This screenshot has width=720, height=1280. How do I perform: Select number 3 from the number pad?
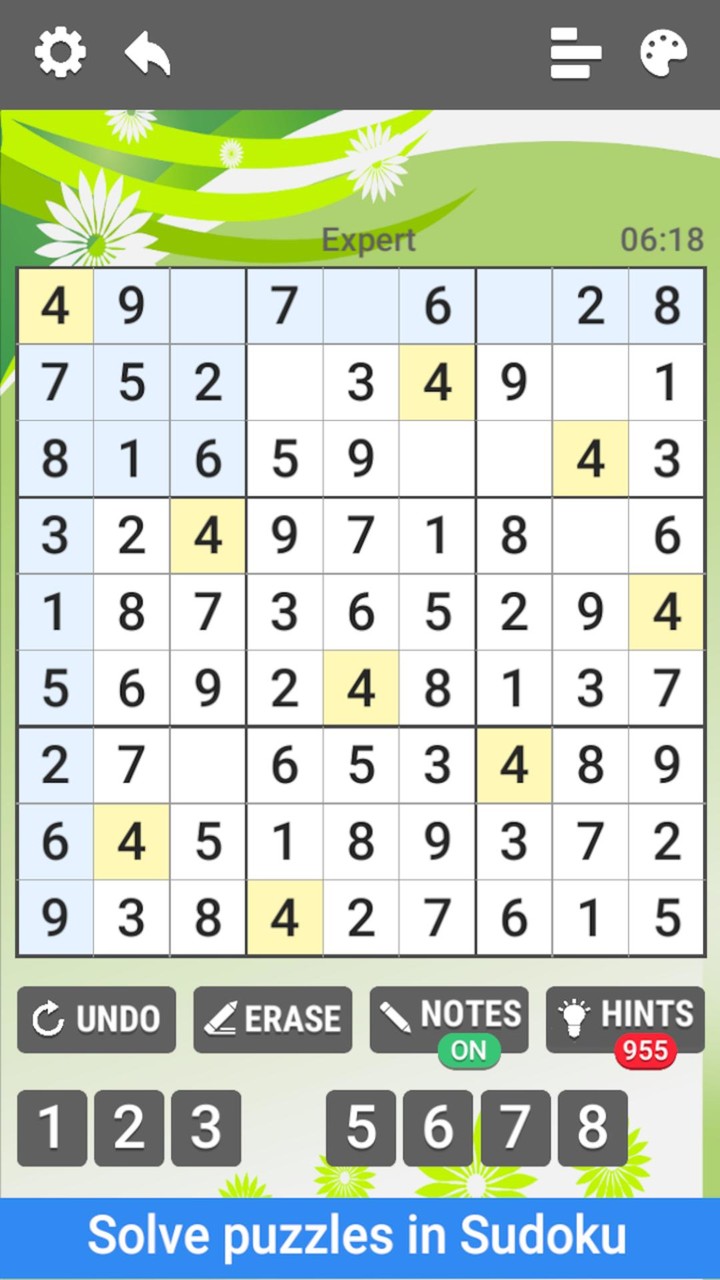click(205, 1128)
